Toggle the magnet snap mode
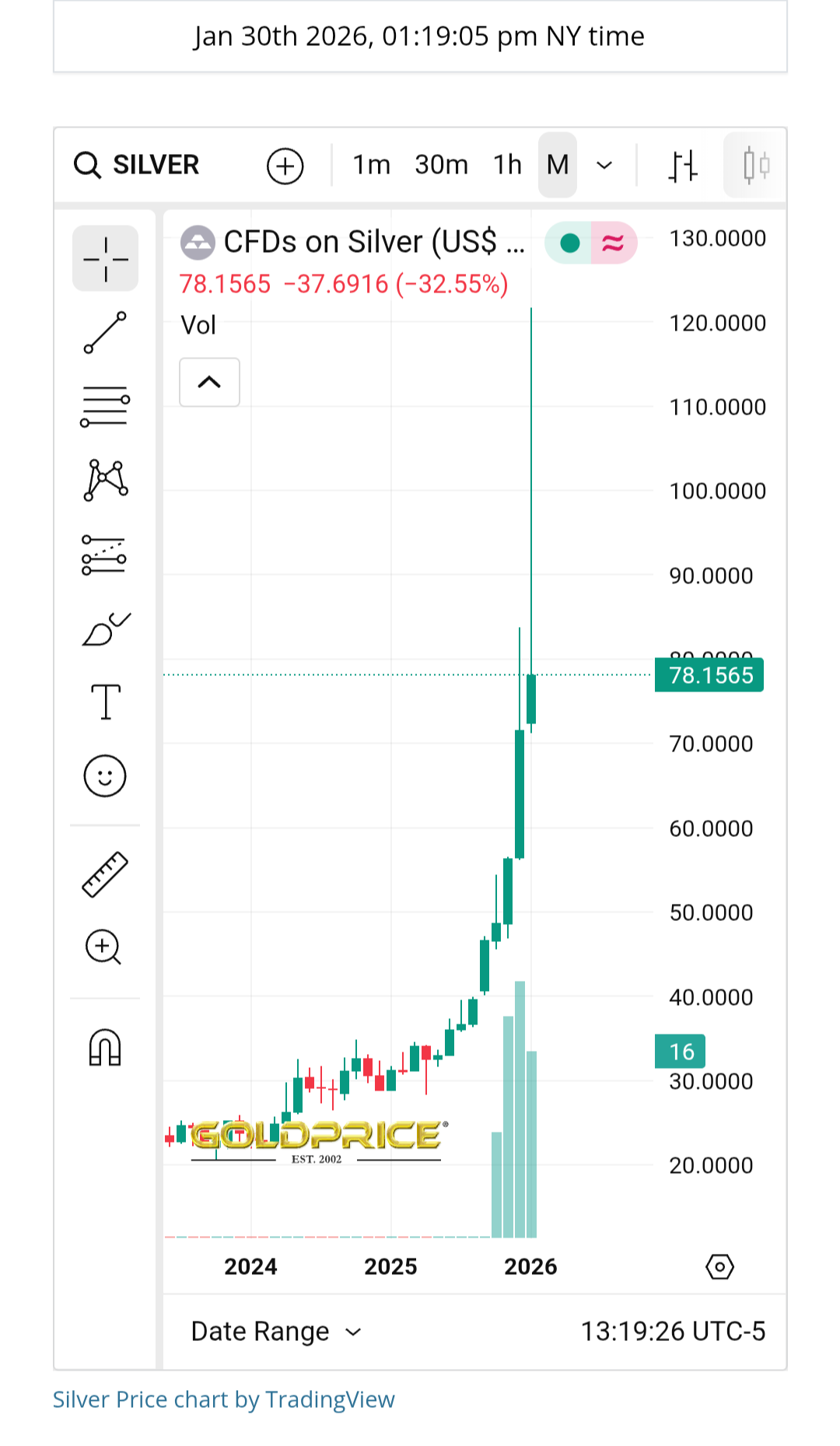The height and width of the screenshot is (1446, 840). click(x=105, y=1047)
